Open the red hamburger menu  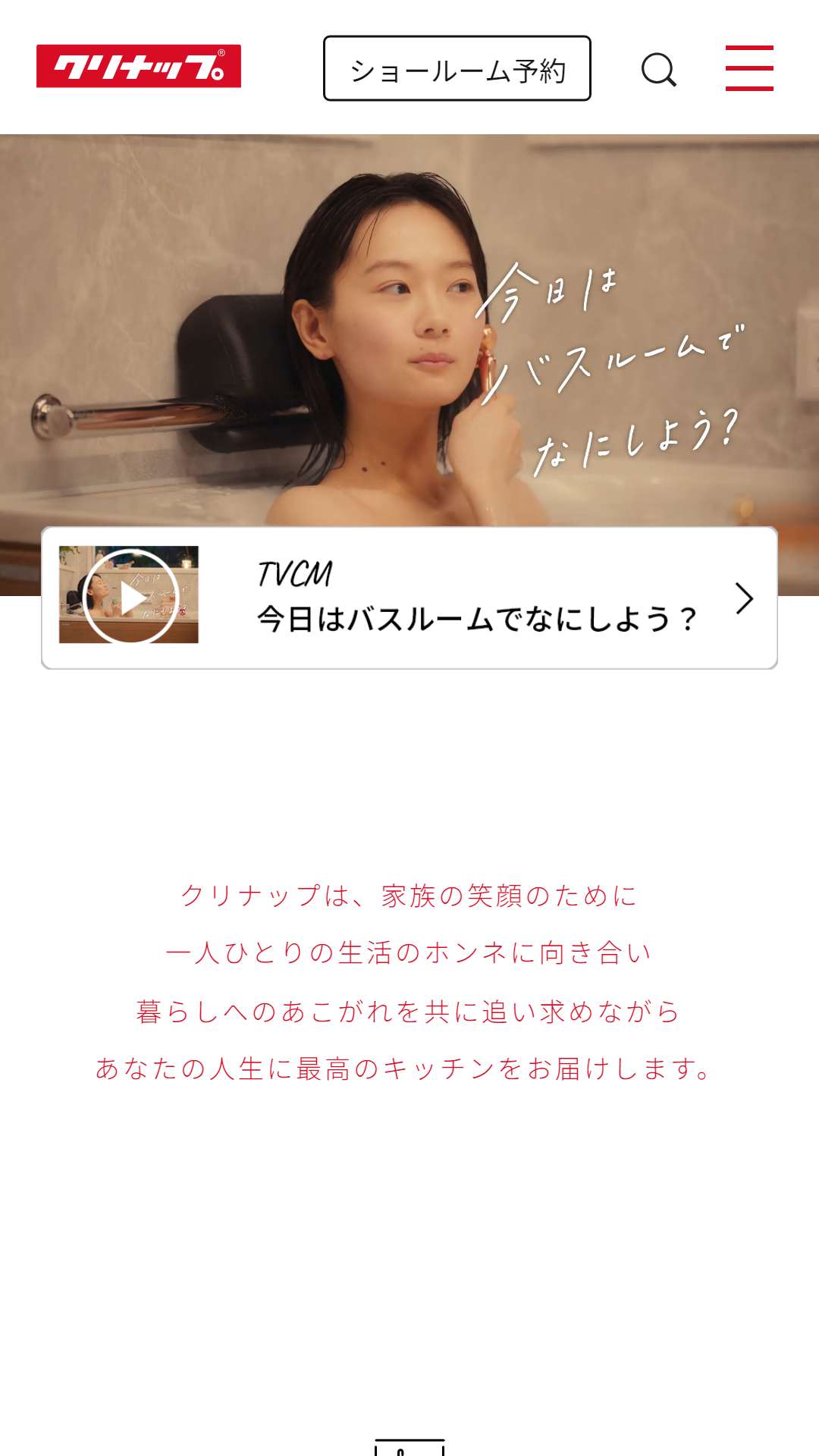tap(749, 68)
